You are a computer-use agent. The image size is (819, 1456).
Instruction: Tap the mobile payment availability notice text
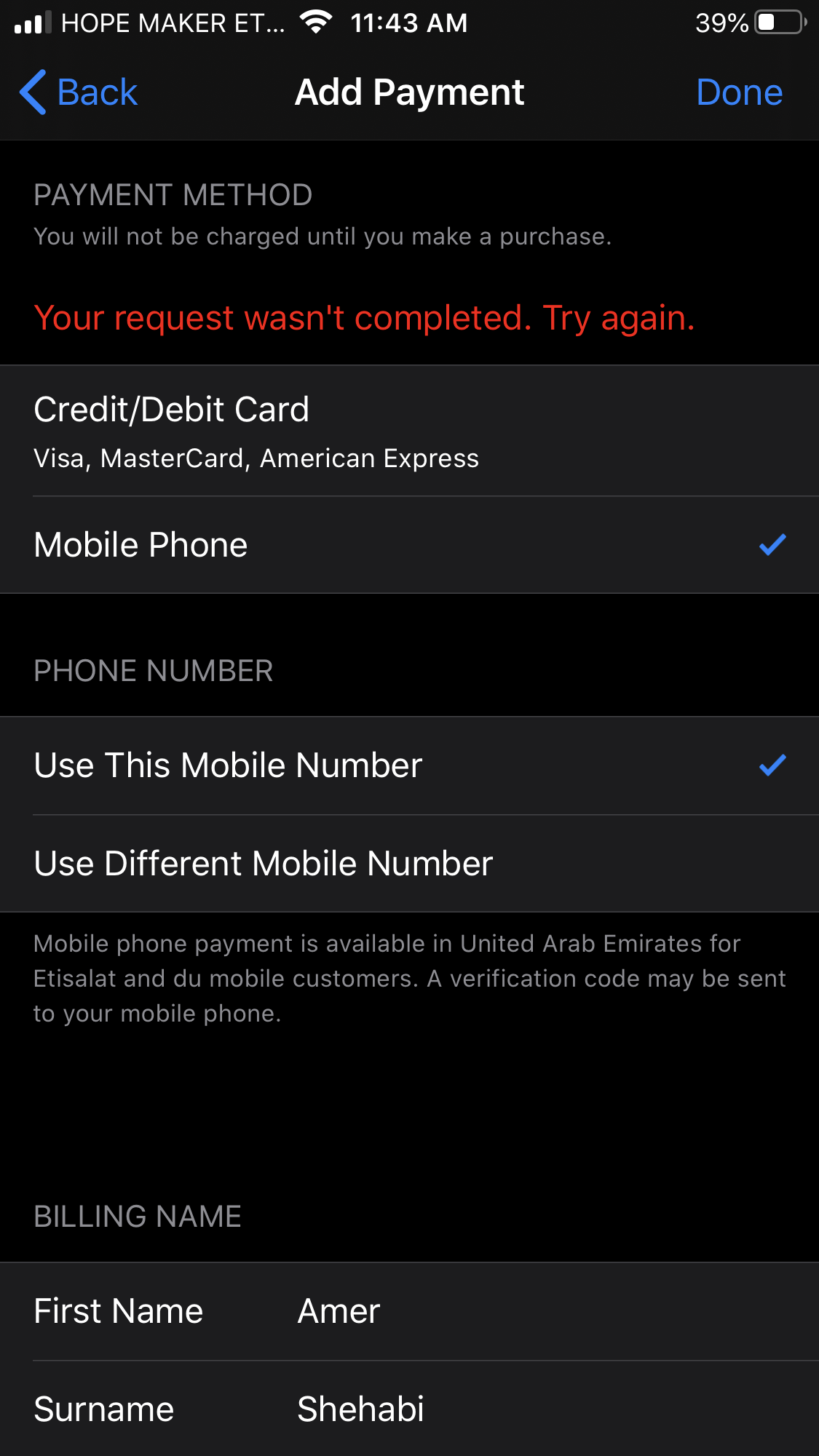coord(409,978)
